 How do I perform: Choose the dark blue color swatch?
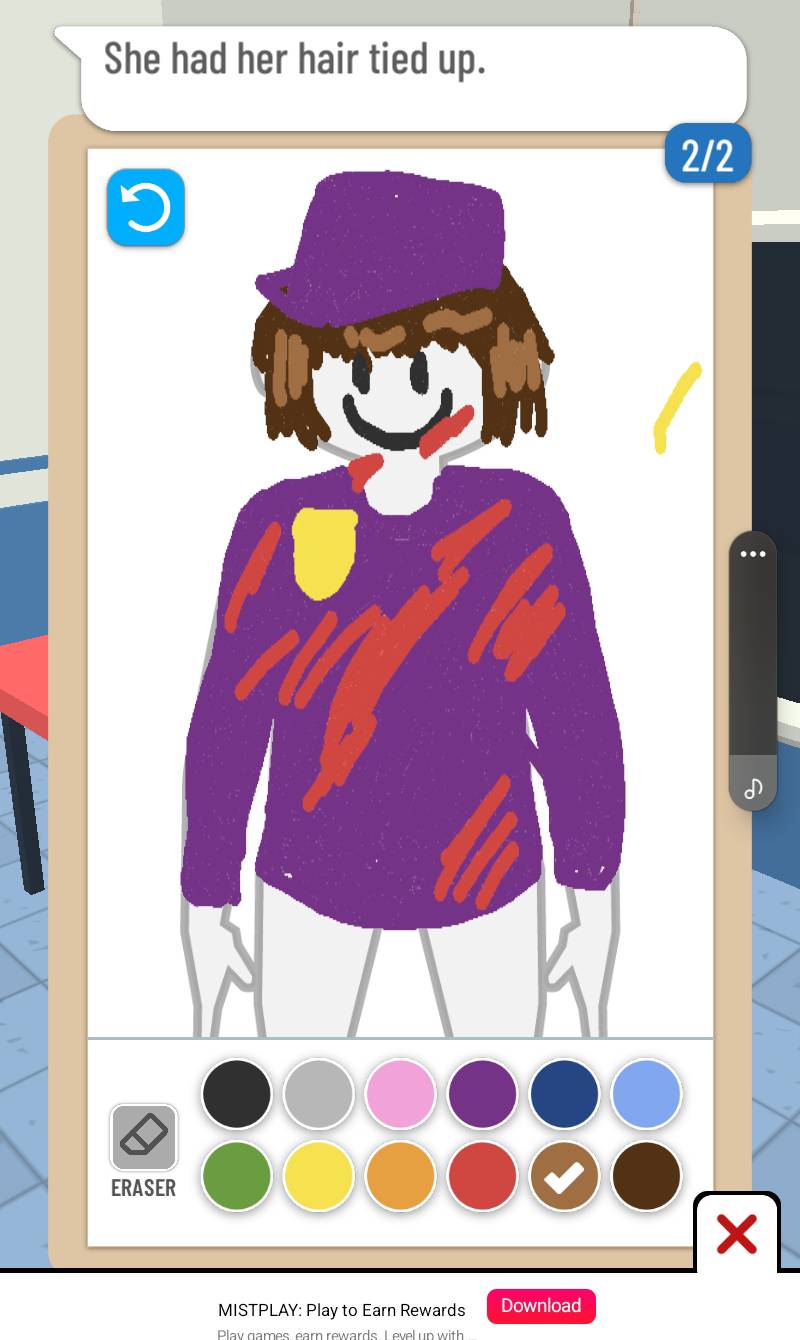coord(565,1094)
